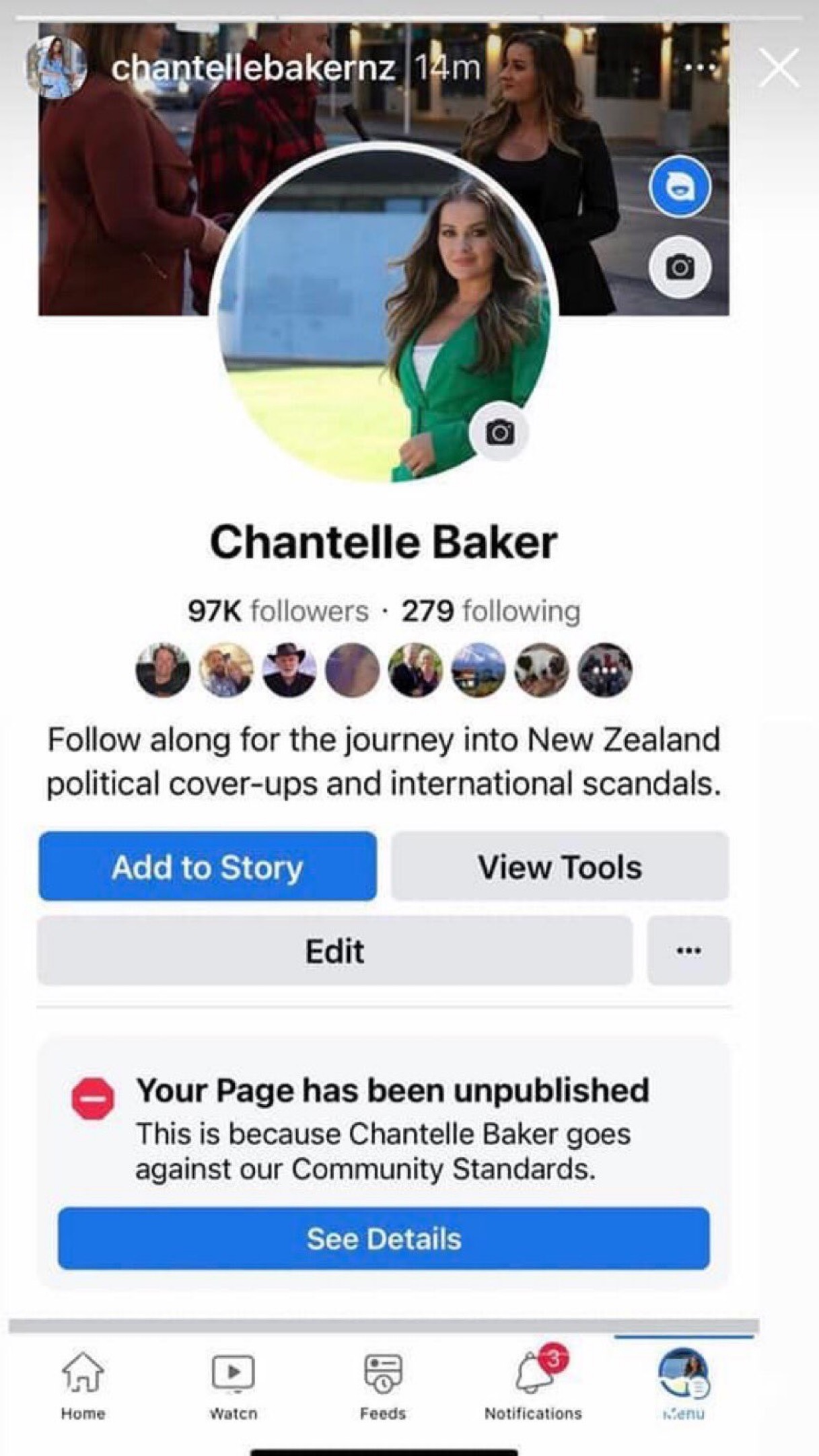Open the story options three-dot menu
819x1456 pixels.
point(701,68)
